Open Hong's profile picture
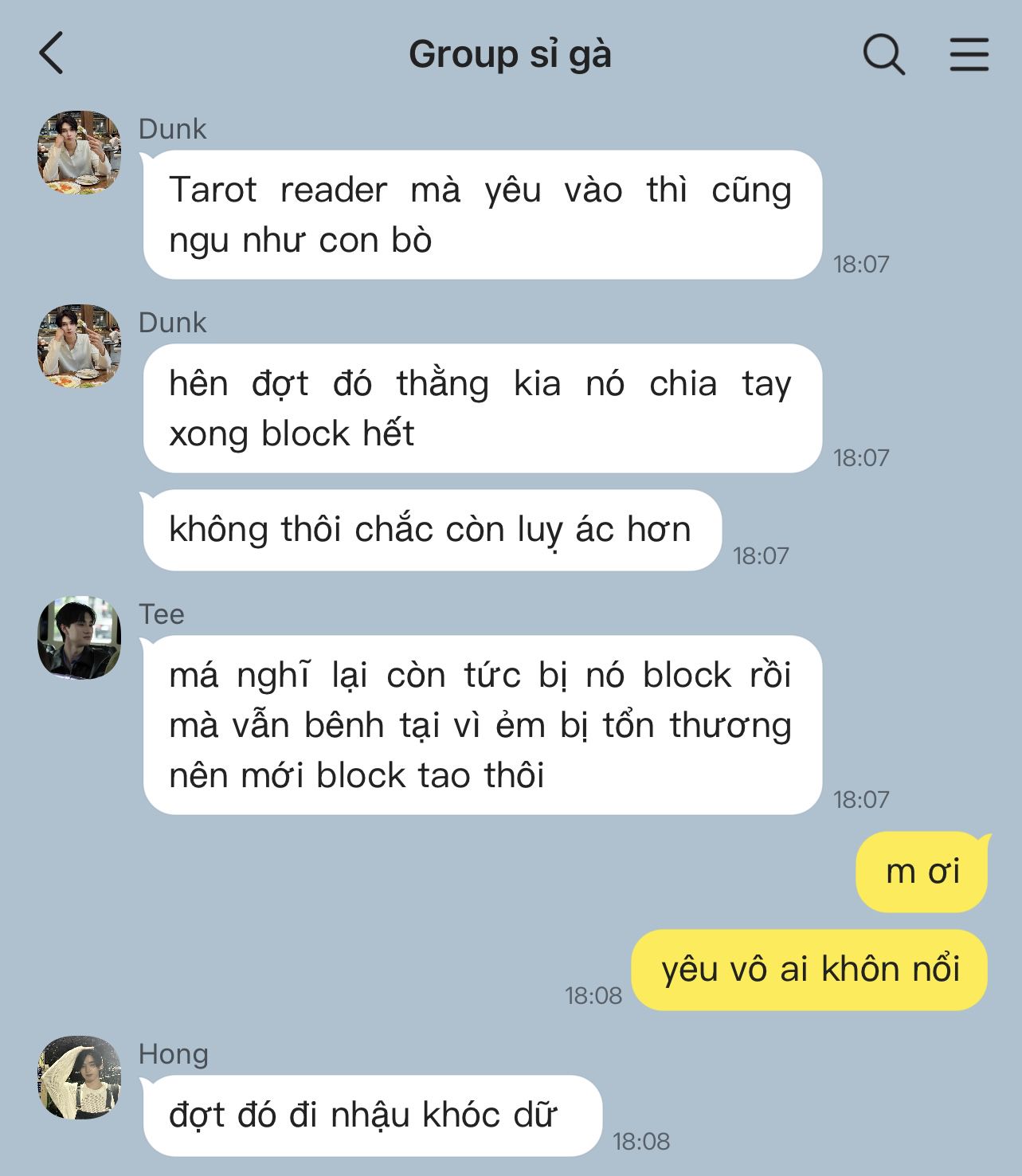1022x1176 pixels. (x=79, y=1077)
